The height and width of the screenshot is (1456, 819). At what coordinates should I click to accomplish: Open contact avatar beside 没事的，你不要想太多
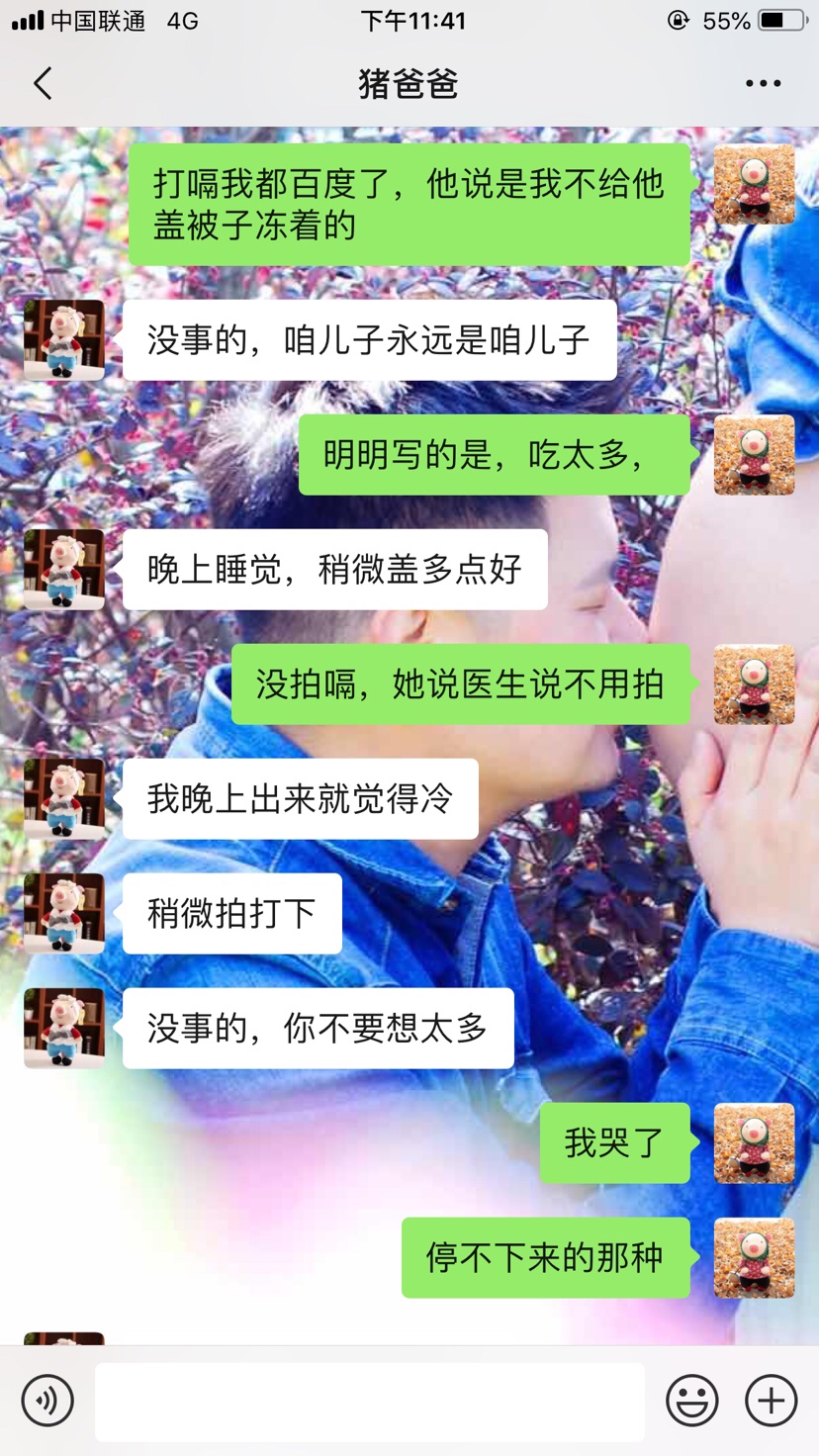coord(64,1028)
